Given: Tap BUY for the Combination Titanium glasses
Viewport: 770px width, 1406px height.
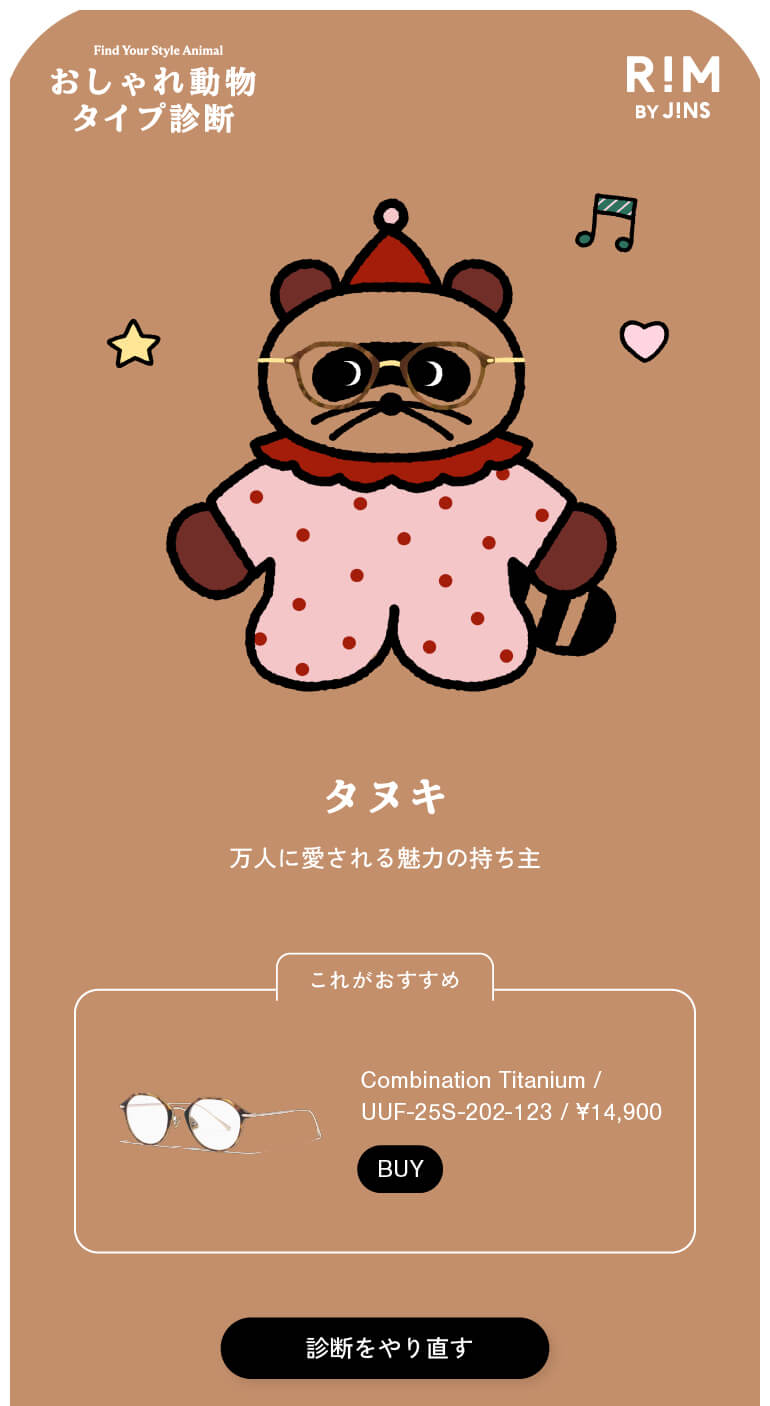Looking at the screenshot, I should coord(400,1169).
